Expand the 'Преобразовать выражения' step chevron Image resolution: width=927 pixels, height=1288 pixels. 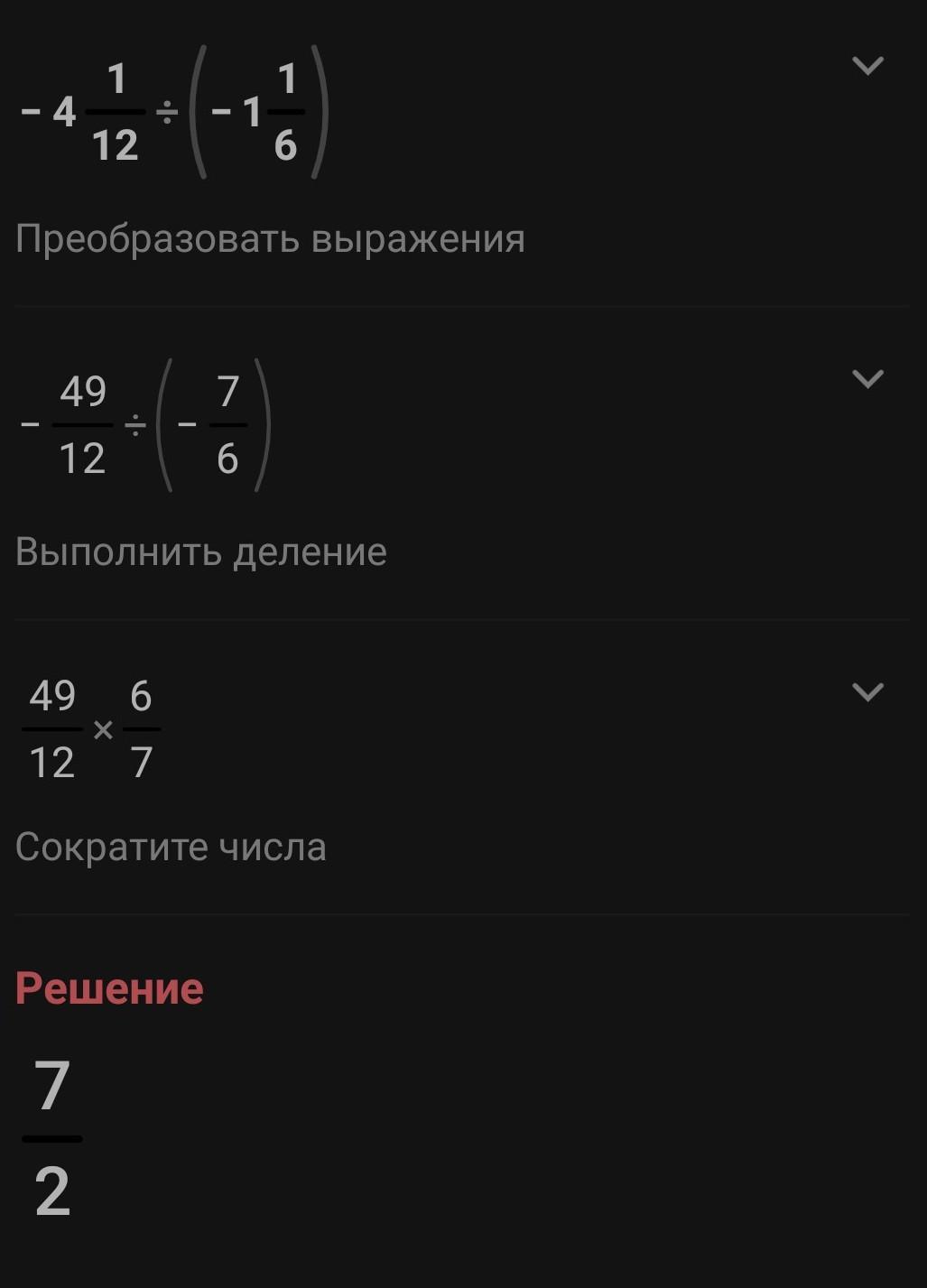867,66
